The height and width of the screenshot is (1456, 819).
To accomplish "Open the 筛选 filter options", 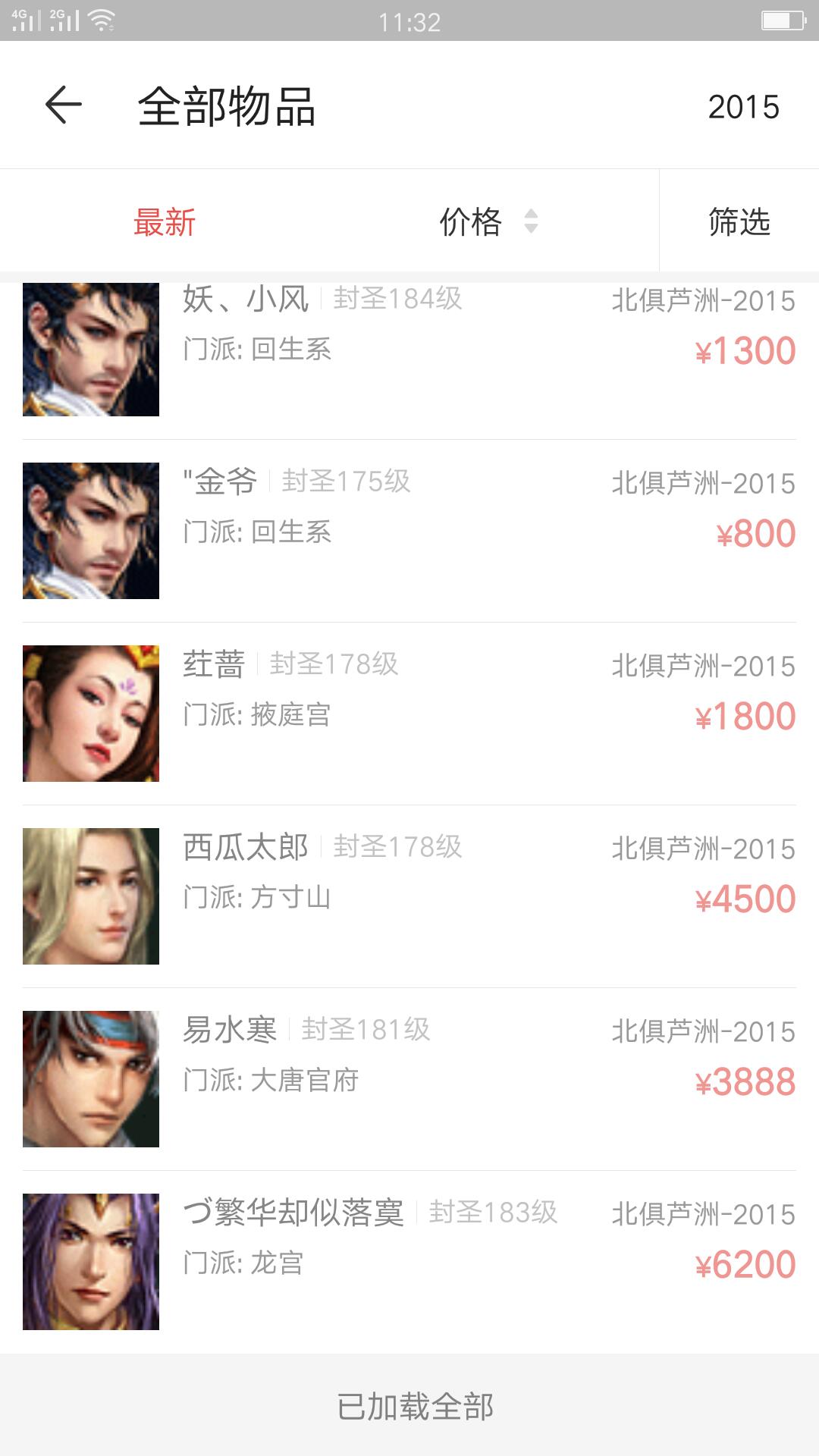I will pyautogui.click(x=739, y=221).
